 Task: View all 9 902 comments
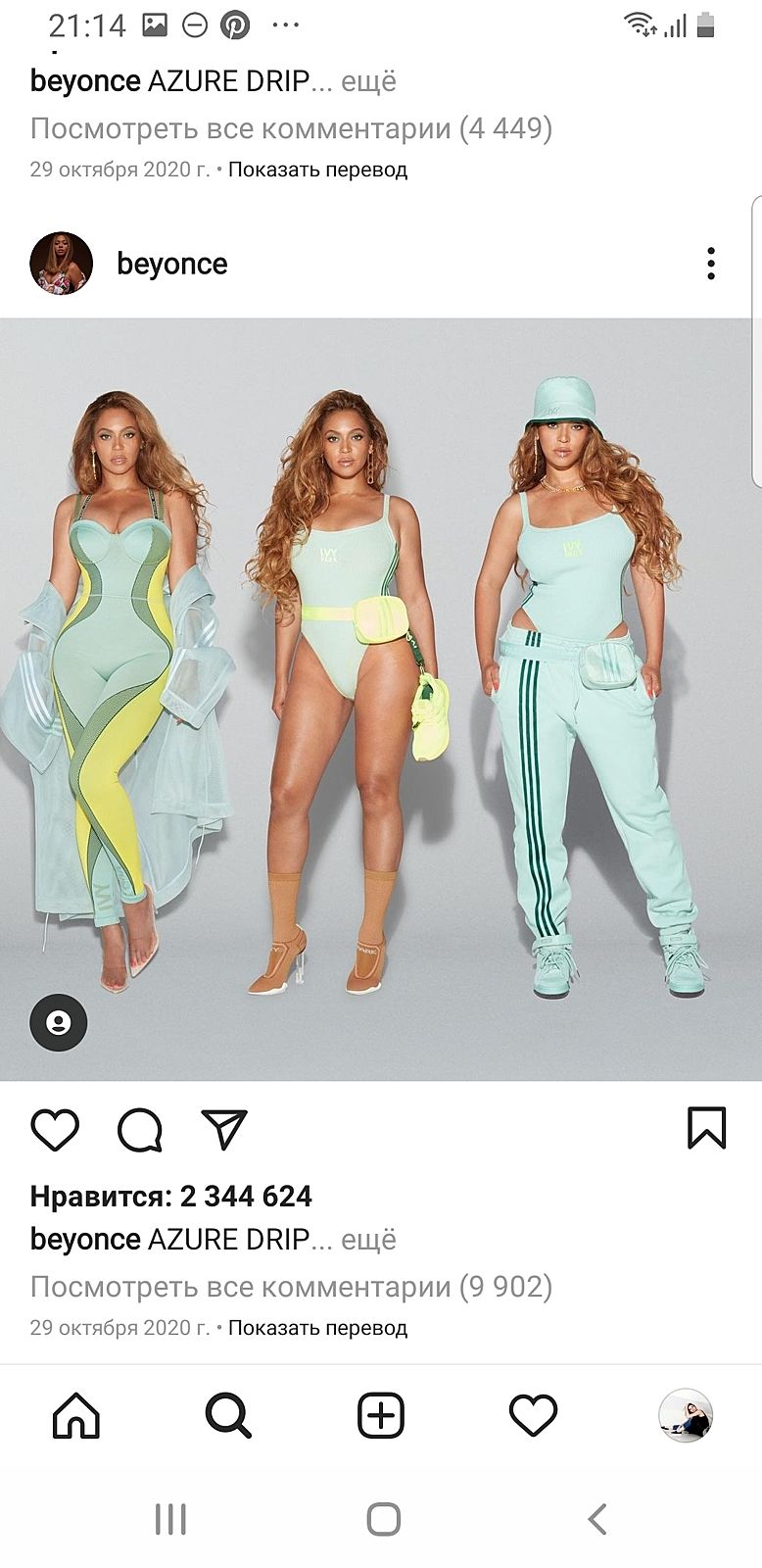coord(291,1286)
